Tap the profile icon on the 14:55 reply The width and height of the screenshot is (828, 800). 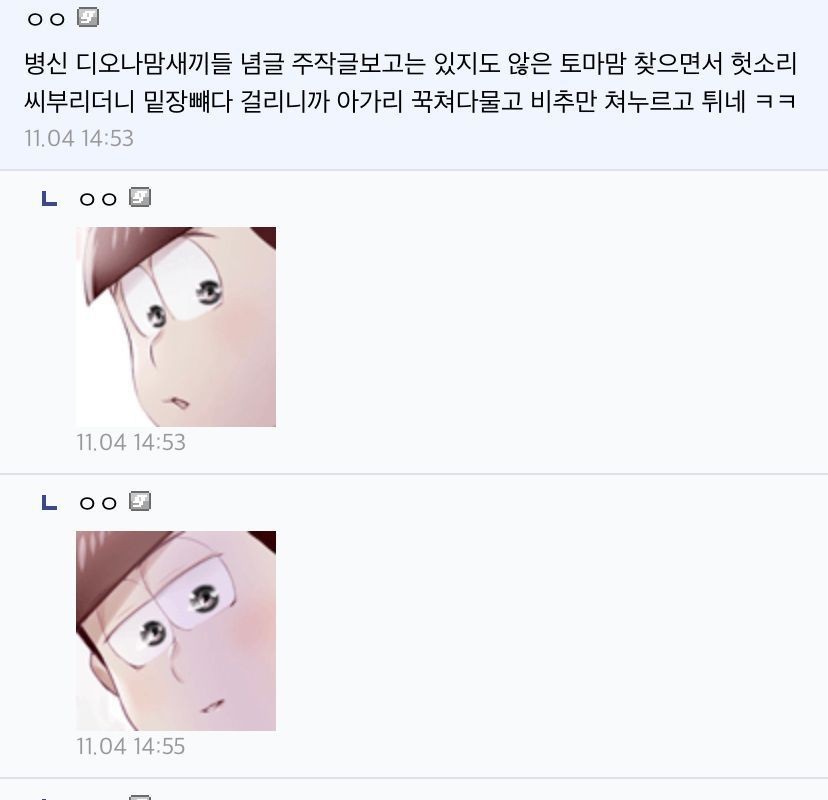[x=140, y=502]
